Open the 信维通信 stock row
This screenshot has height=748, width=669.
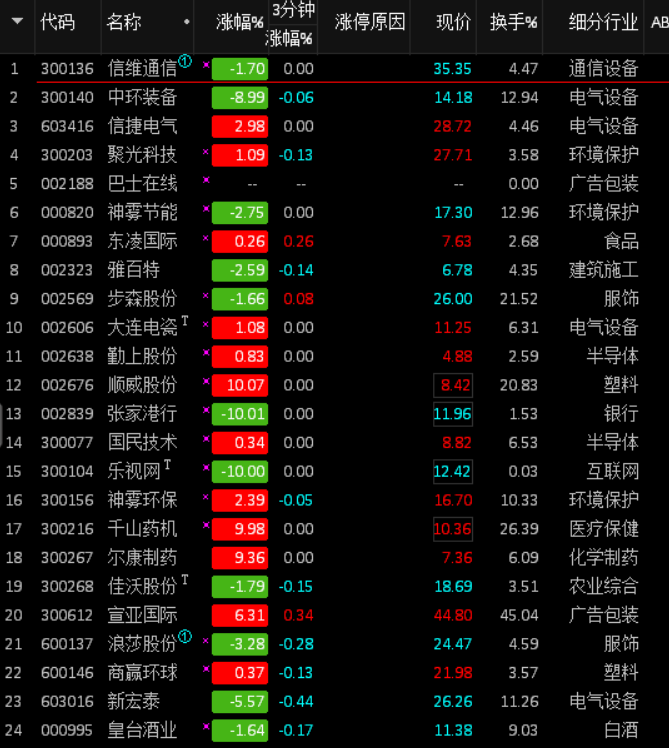pyautogui.click(x=141, y=68)
